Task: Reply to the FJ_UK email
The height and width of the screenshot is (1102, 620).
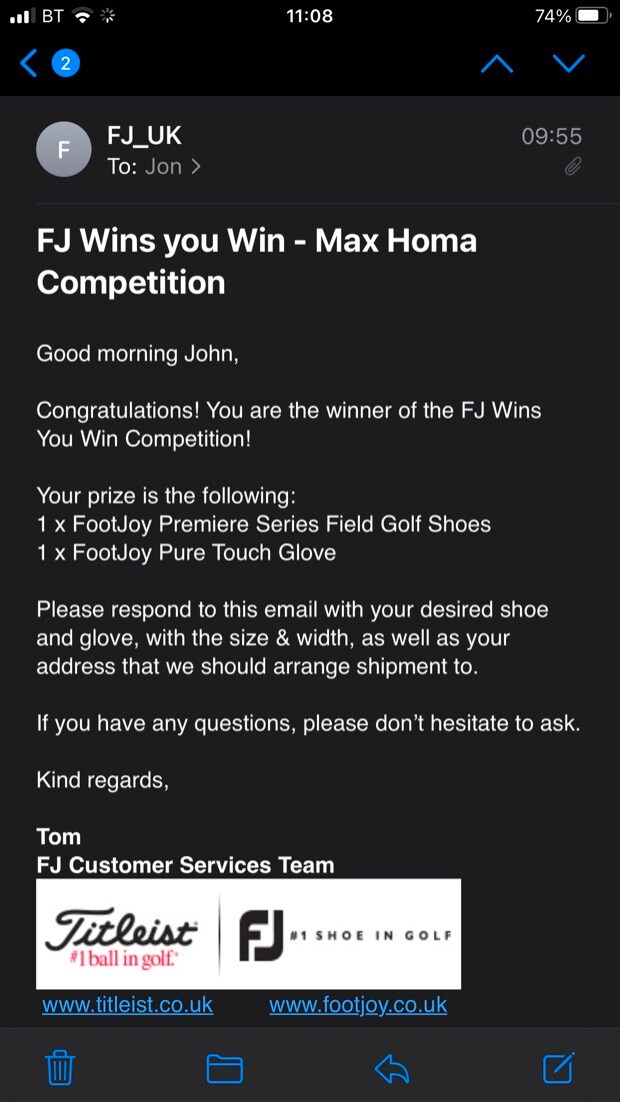Action: (392, 1069)
